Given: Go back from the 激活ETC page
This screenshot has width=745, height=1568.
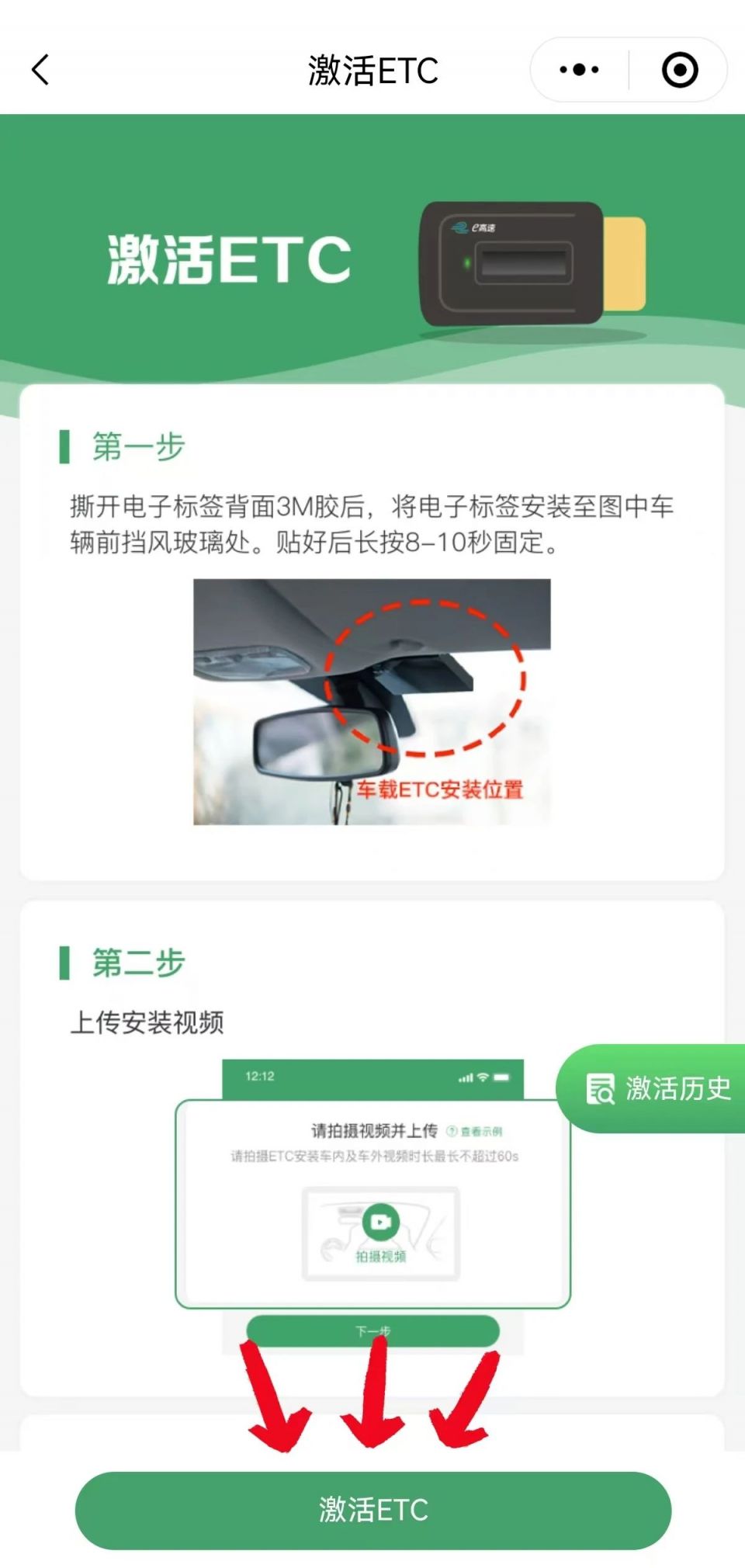Looking at the screenshot, I should coord(40,70).
